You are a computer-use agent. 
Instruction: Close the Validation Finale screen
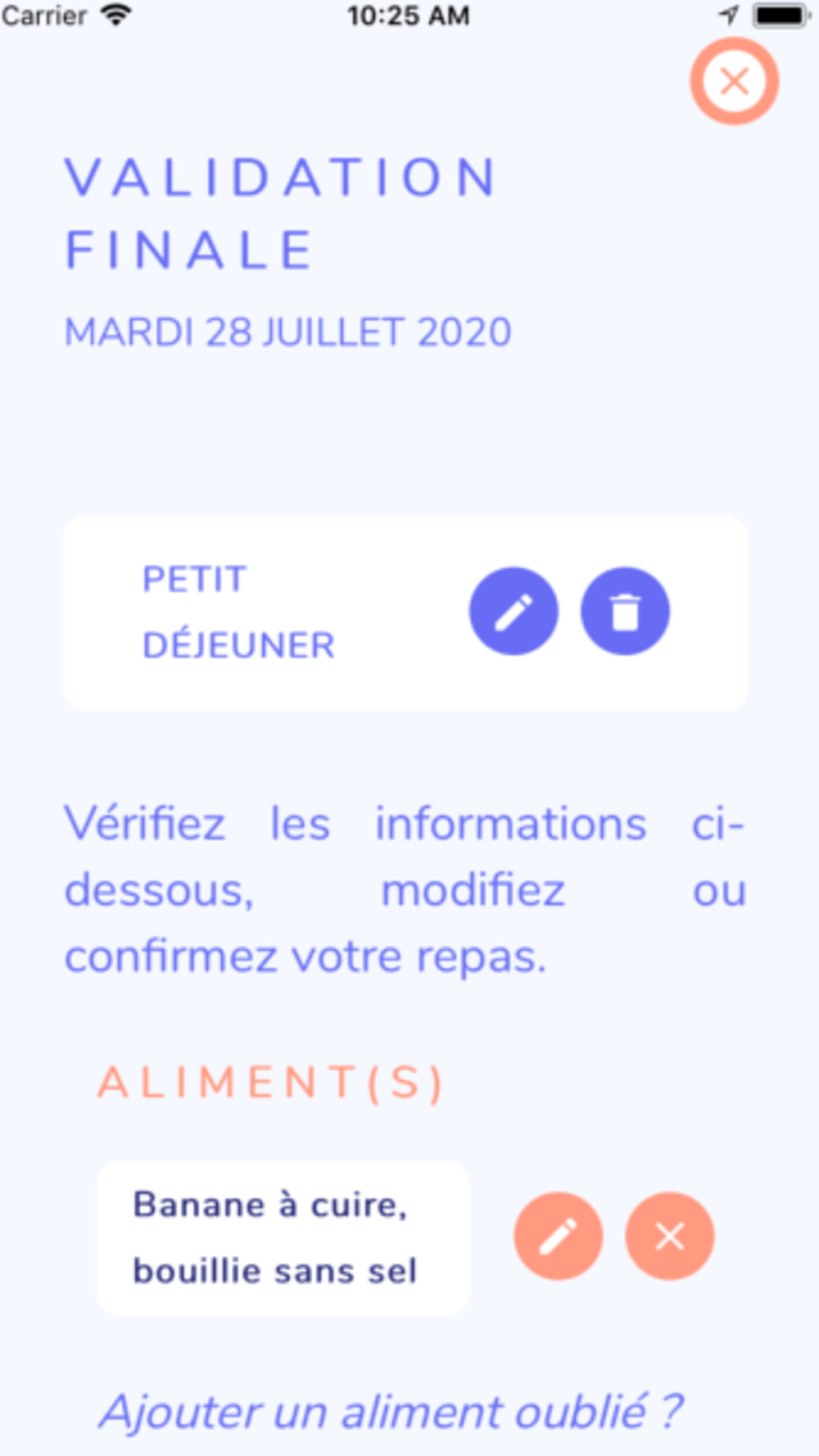(734, 81)
